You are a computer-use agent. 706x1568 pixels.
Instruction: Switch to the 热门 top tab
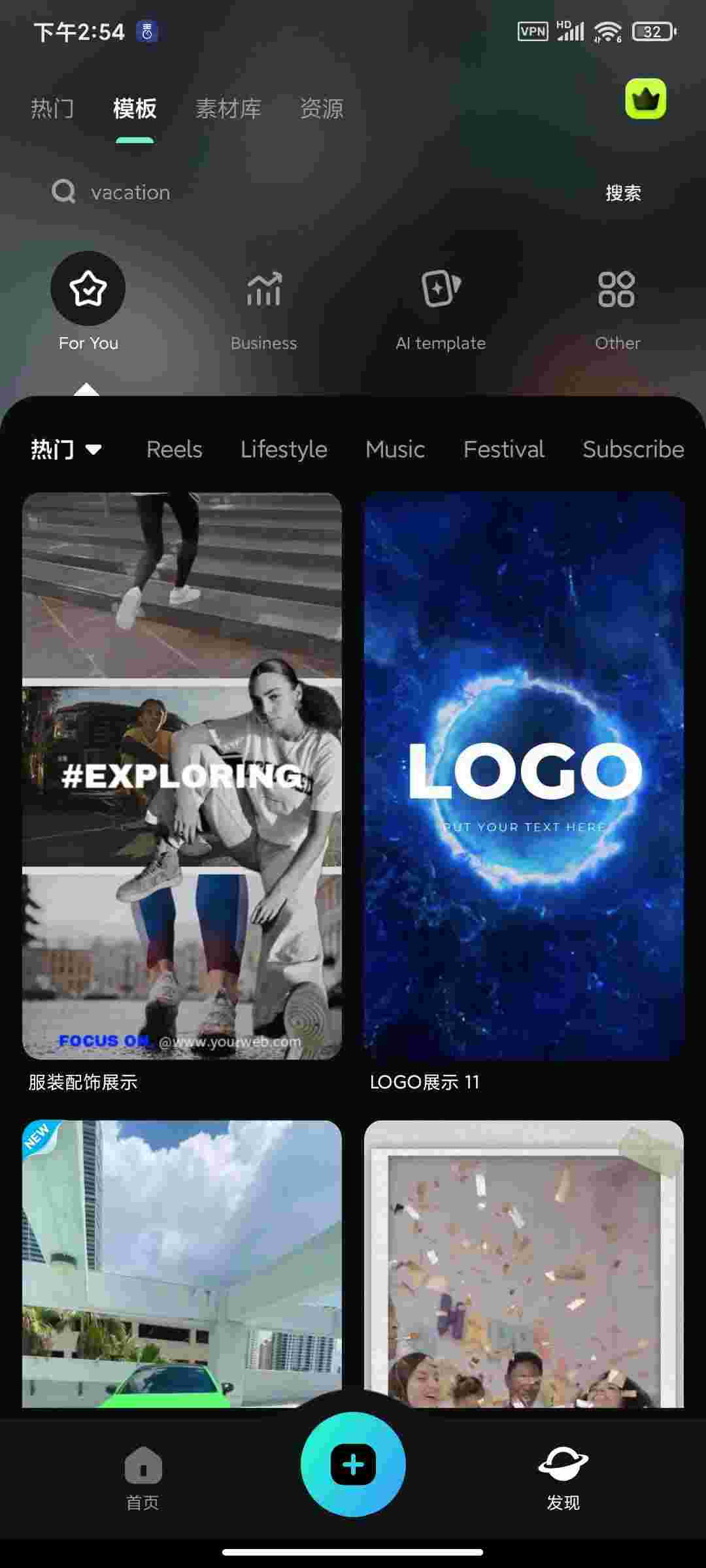point(52,108)
